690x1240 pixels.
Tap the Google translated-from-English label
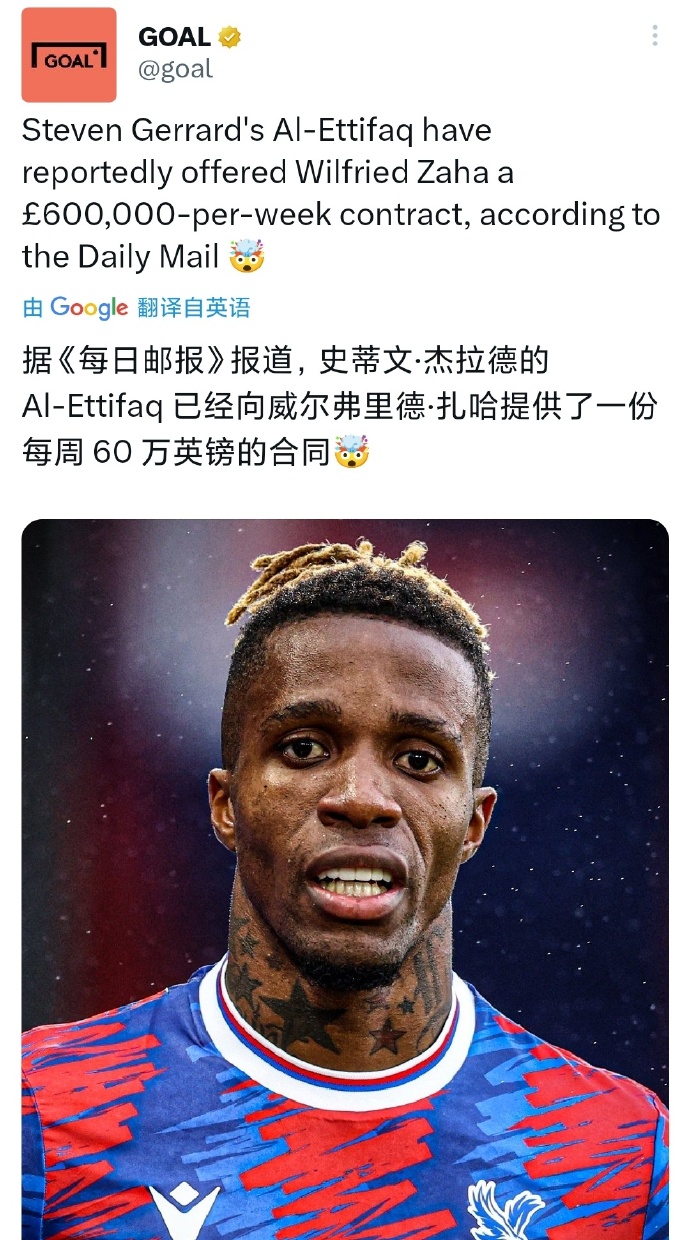(137, 308)
